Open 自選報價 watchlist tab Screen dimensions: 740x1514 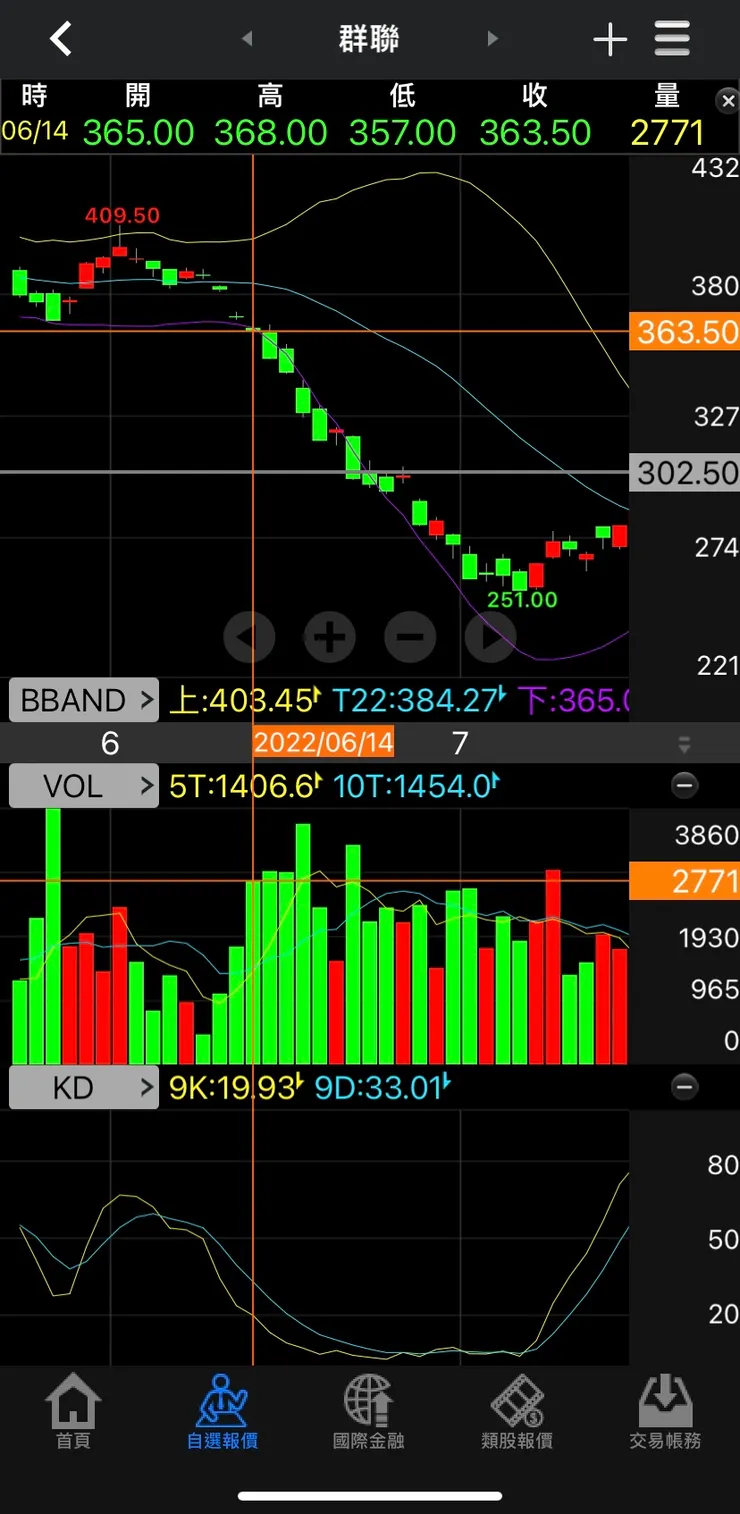(x=222, y=1412)
